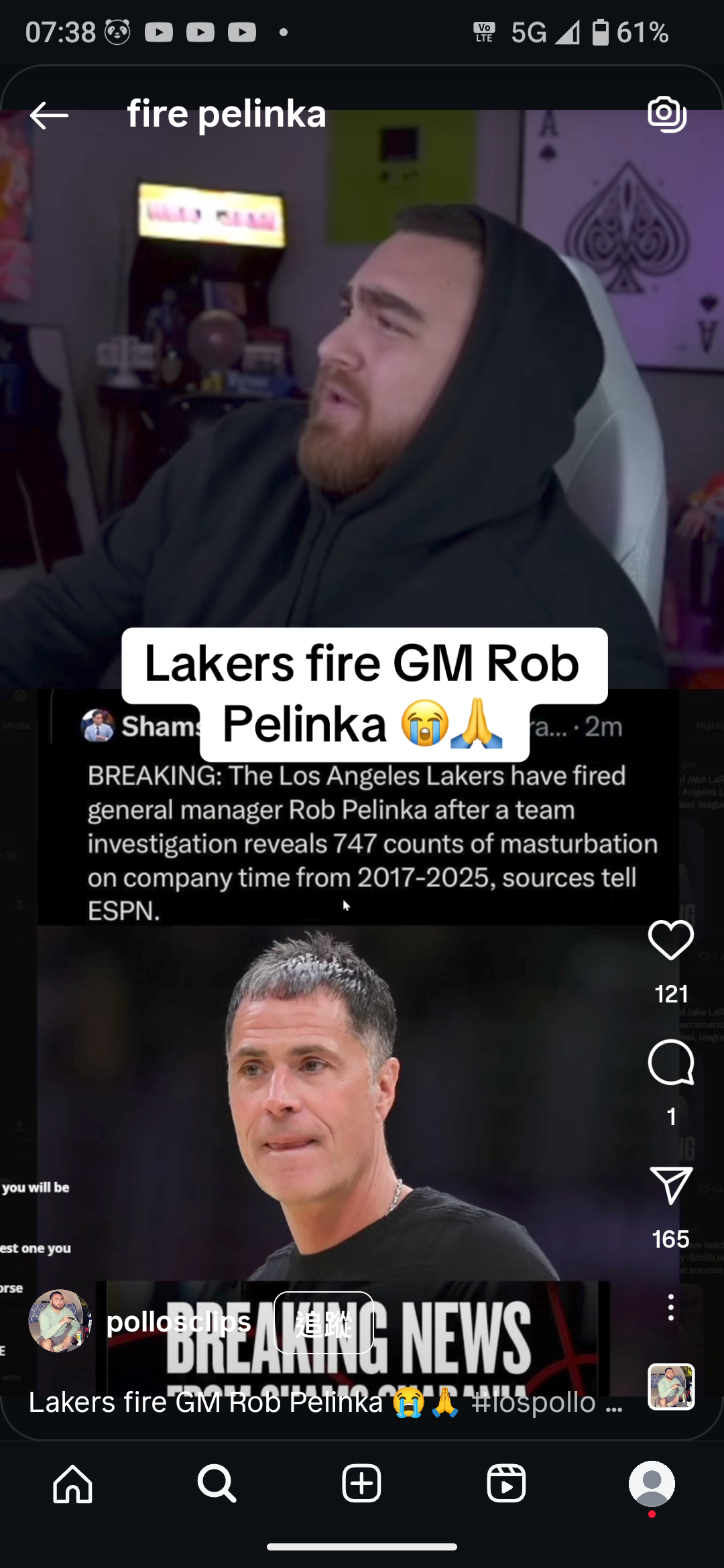Screen dimensions: 724x1568
Task: Follow pollosclips with the 追蹤 button
Action: [x=324, y=1322]
